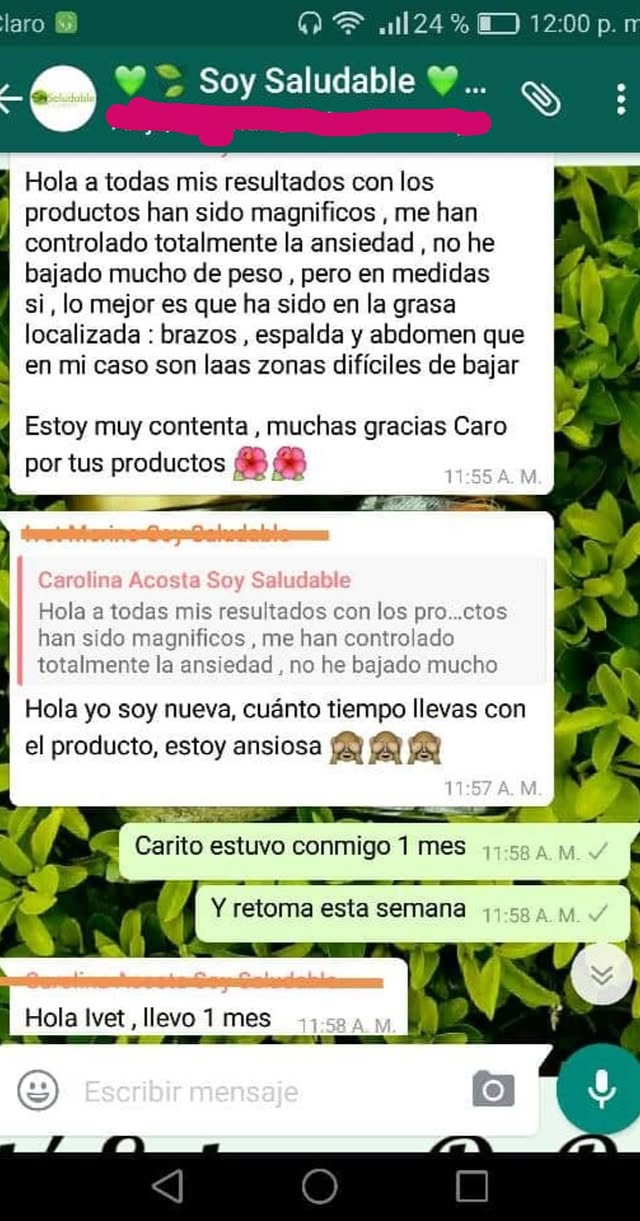Open the three-dot overflow menu
Screen dimensions: 640x1221
point(620,98)
